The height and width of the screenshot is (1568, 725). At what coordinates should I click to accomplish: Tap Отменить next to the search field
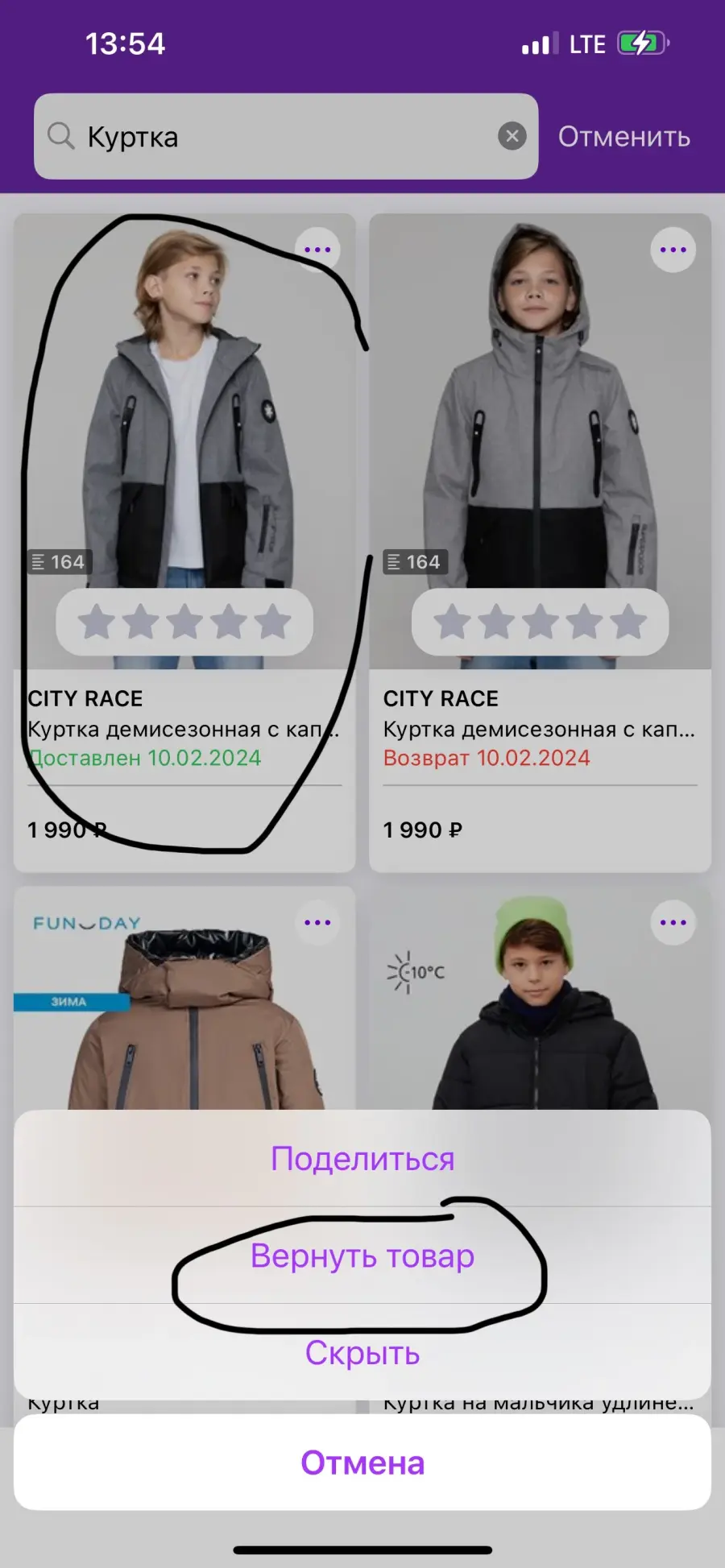click(624, 137)
